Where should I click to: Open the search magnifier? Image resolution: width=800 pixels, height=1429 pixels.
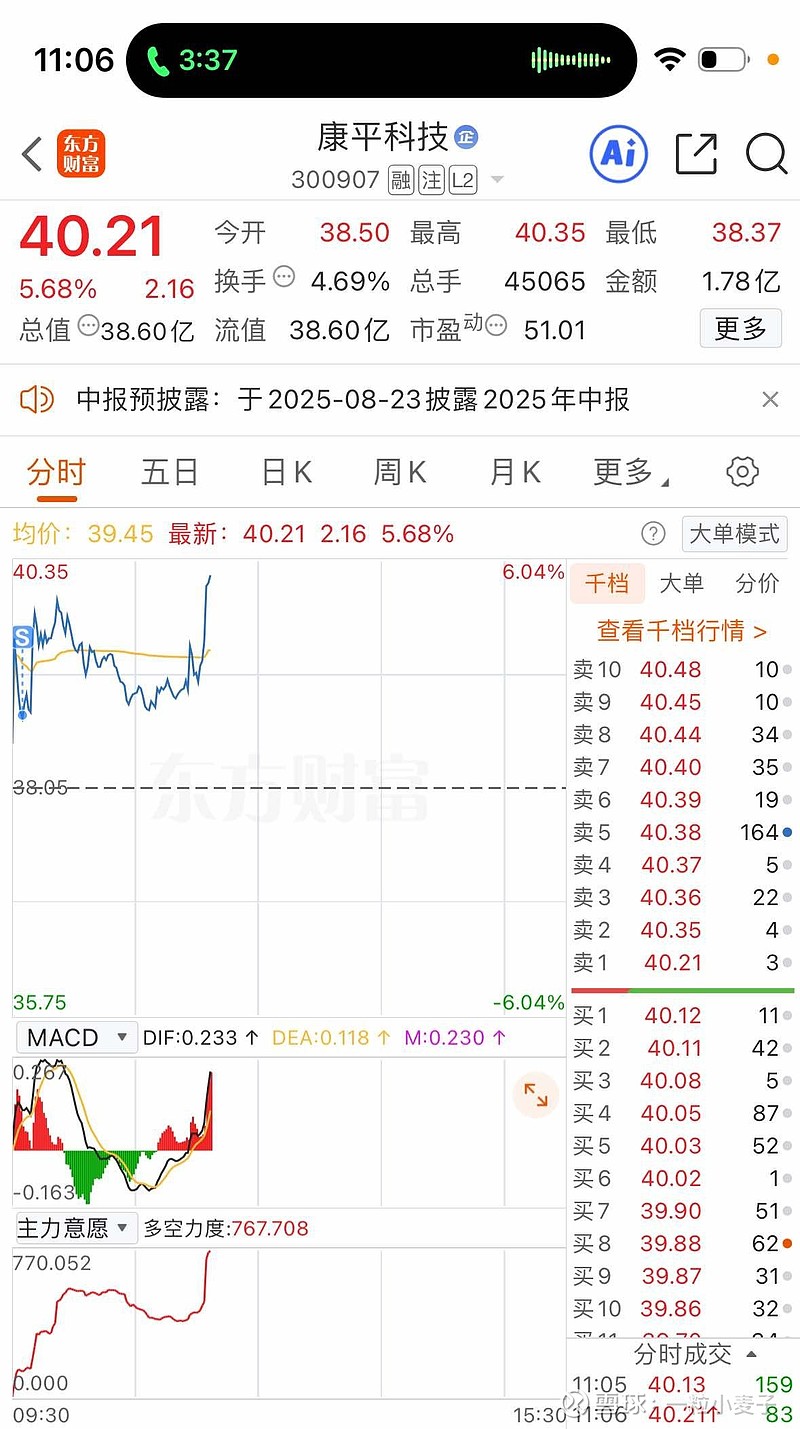767,154
